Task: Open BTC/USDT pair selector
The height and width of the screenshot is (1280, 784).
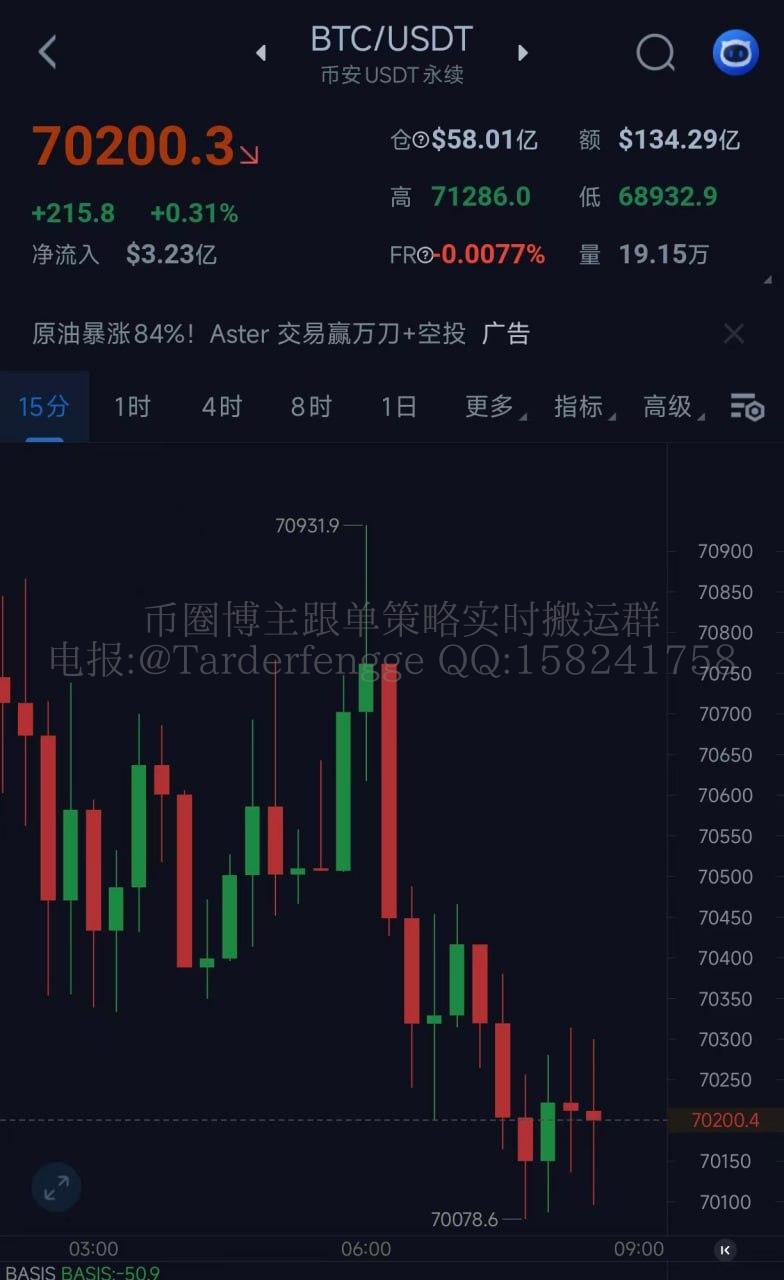Action: [391, 40]
